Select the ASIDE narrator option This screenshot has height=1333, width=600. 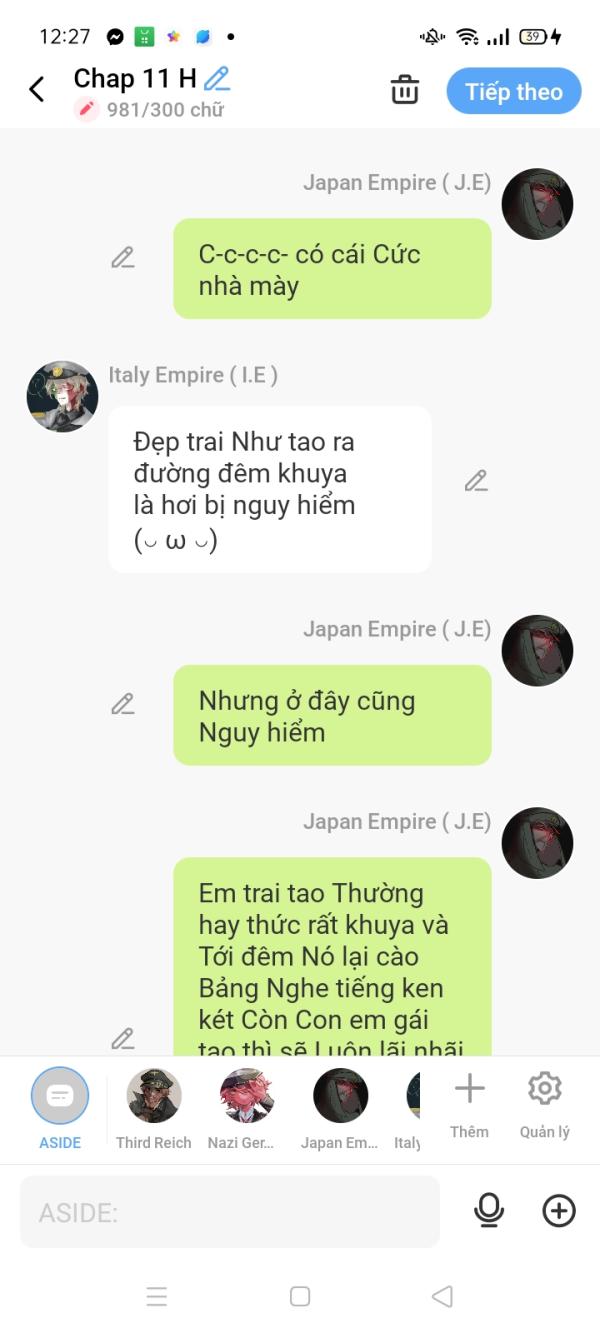pyautogui.click(x=60, y=1097)
